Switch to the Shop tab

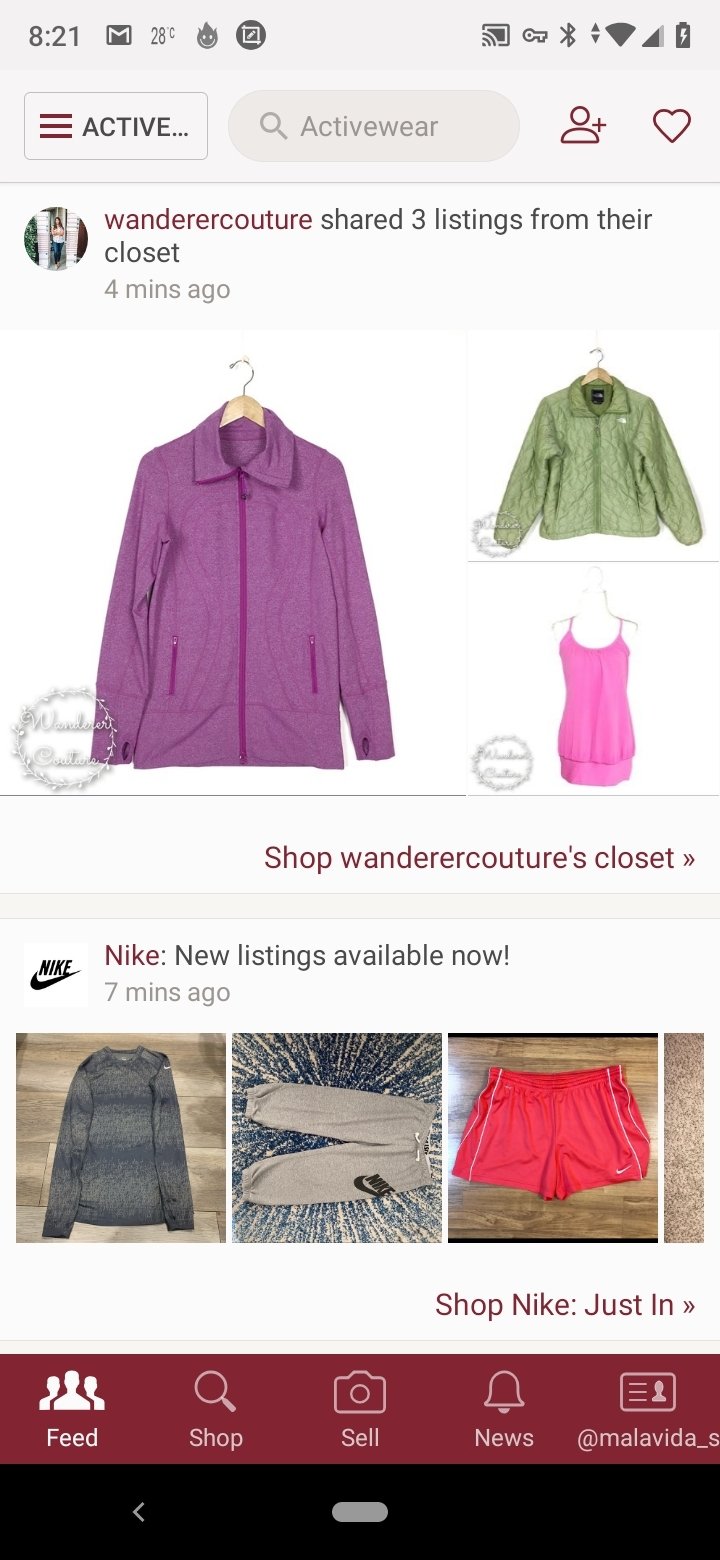[216, 1409]
